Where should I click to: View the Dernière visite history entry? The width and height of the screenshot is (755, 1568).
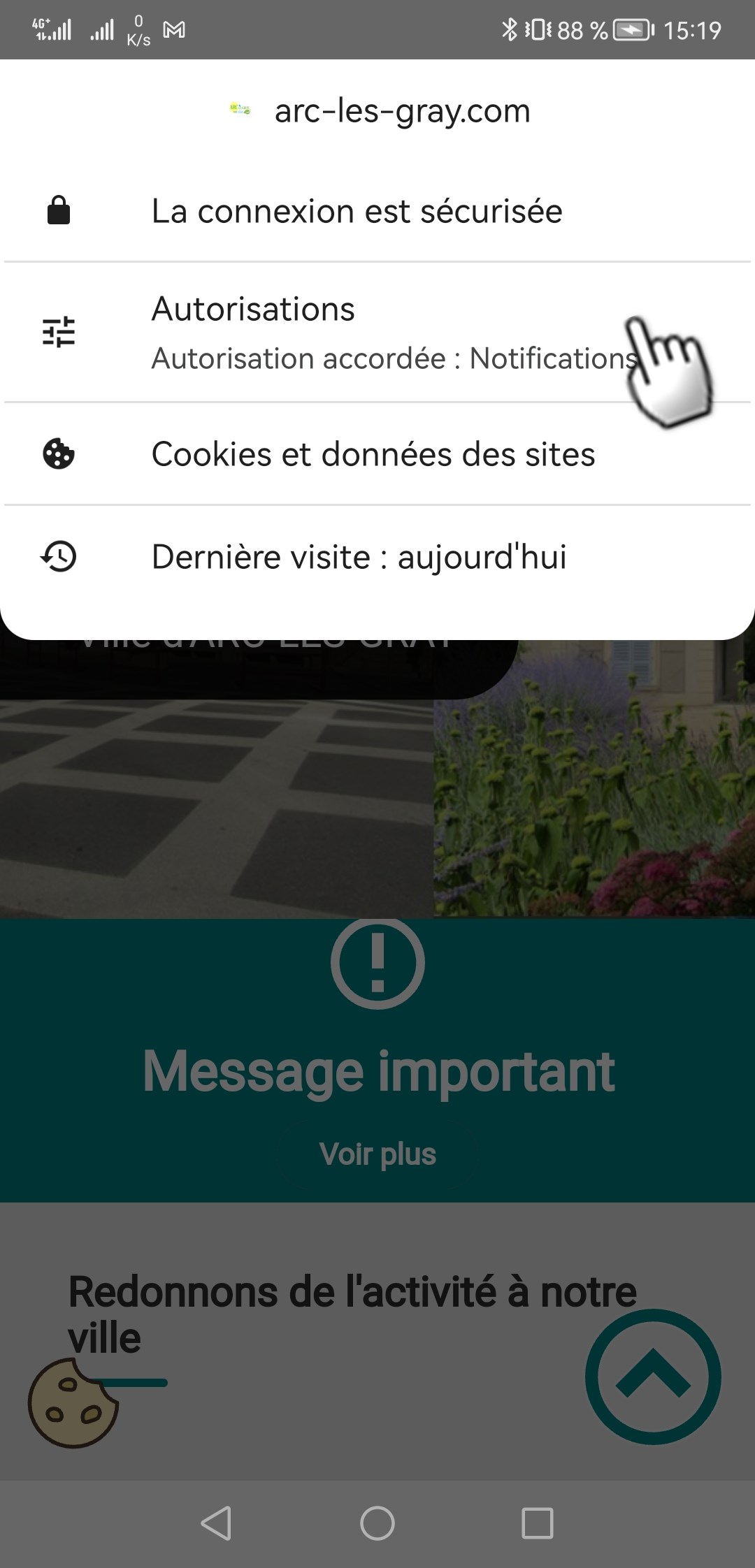pos(359,558)
